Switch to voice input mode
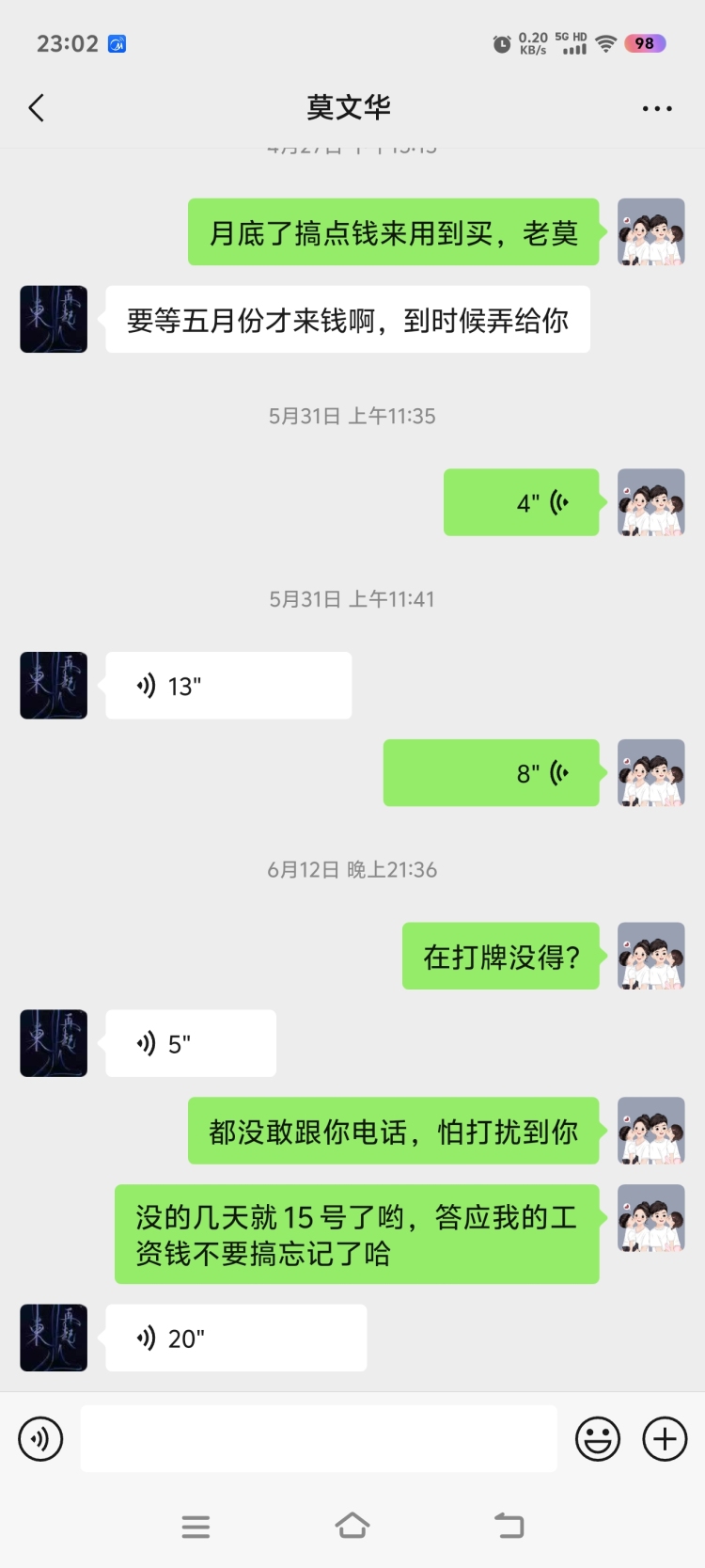This screenshot has width=705, height=1568. coord(40,1439)
